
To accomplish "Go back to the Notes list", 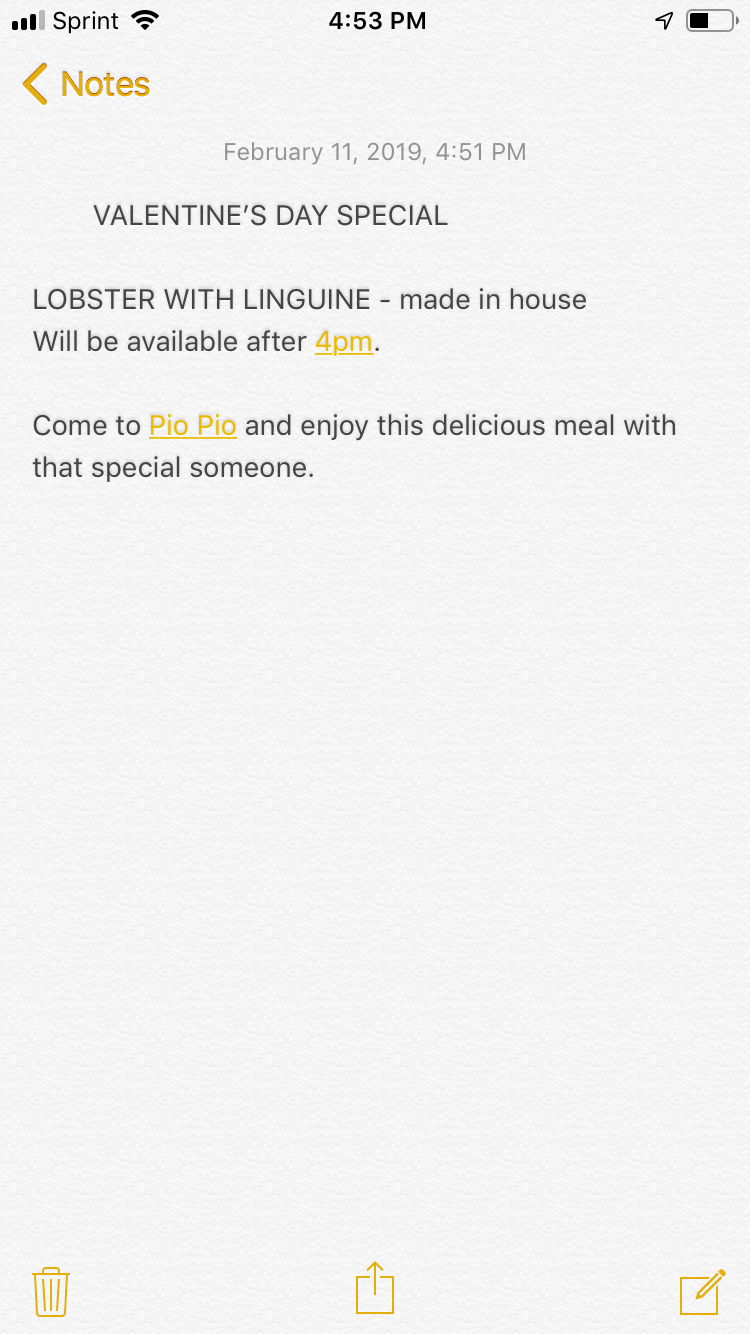I will tap(86, 85).
